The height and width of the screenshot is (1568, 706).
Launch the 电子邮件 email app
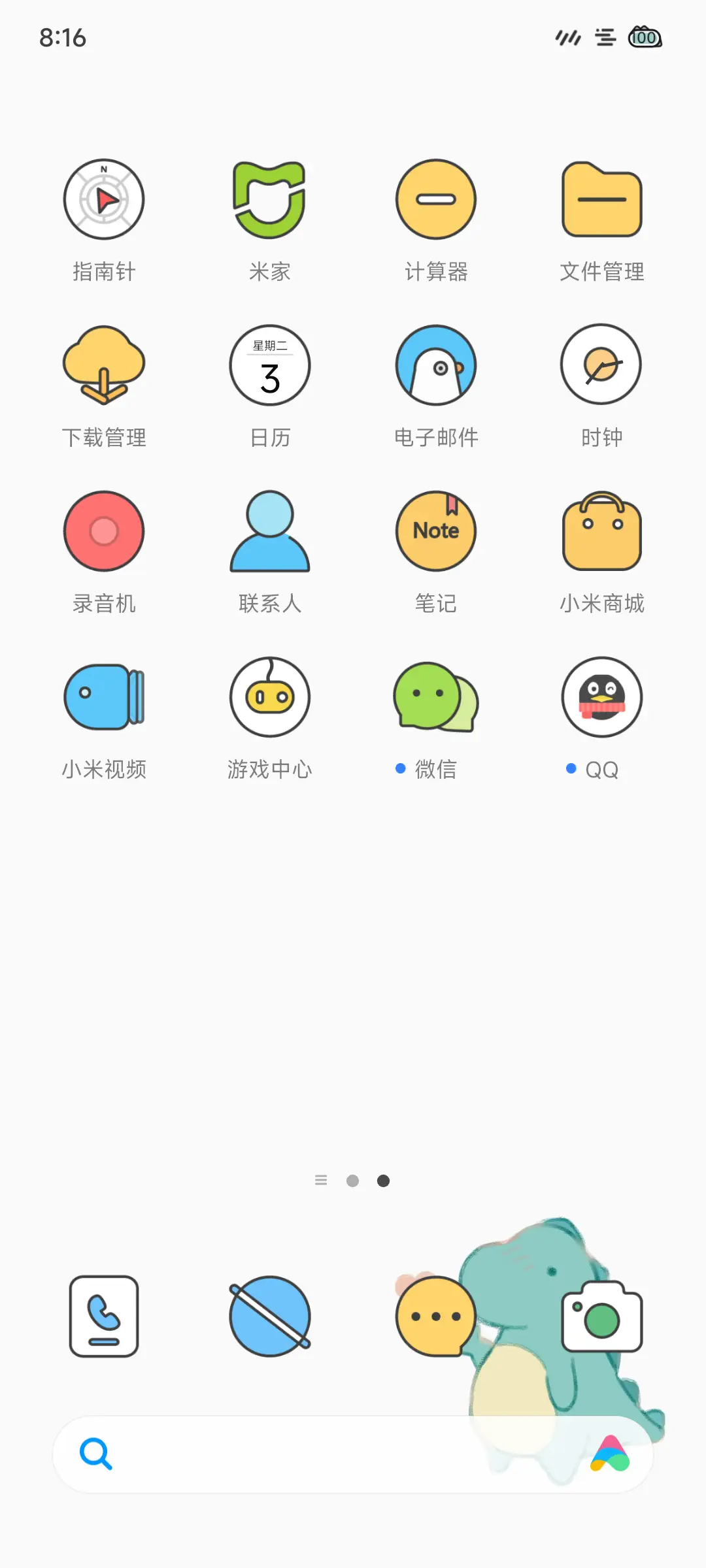coord(435,366)
